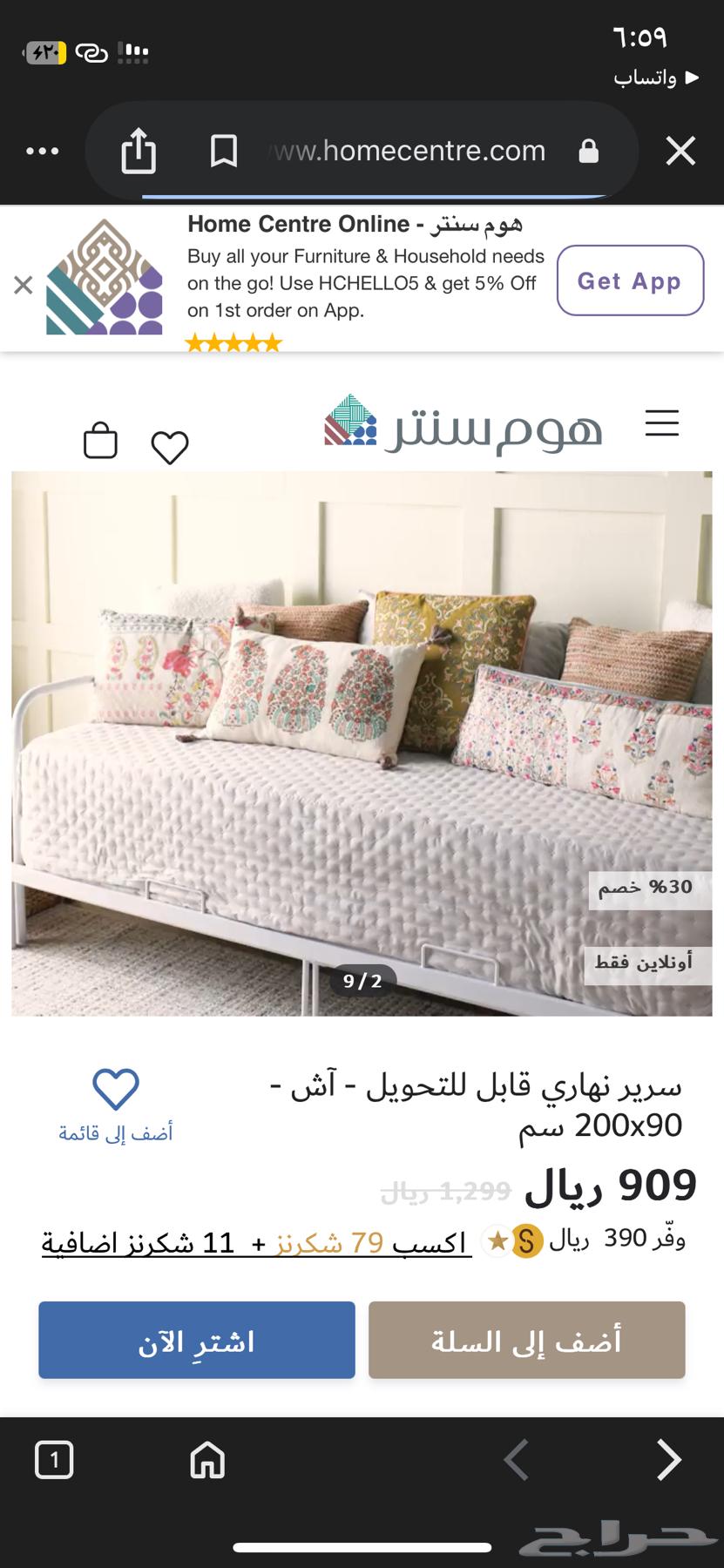Tap اشترِ الآن to buy now

[197, 1340]
